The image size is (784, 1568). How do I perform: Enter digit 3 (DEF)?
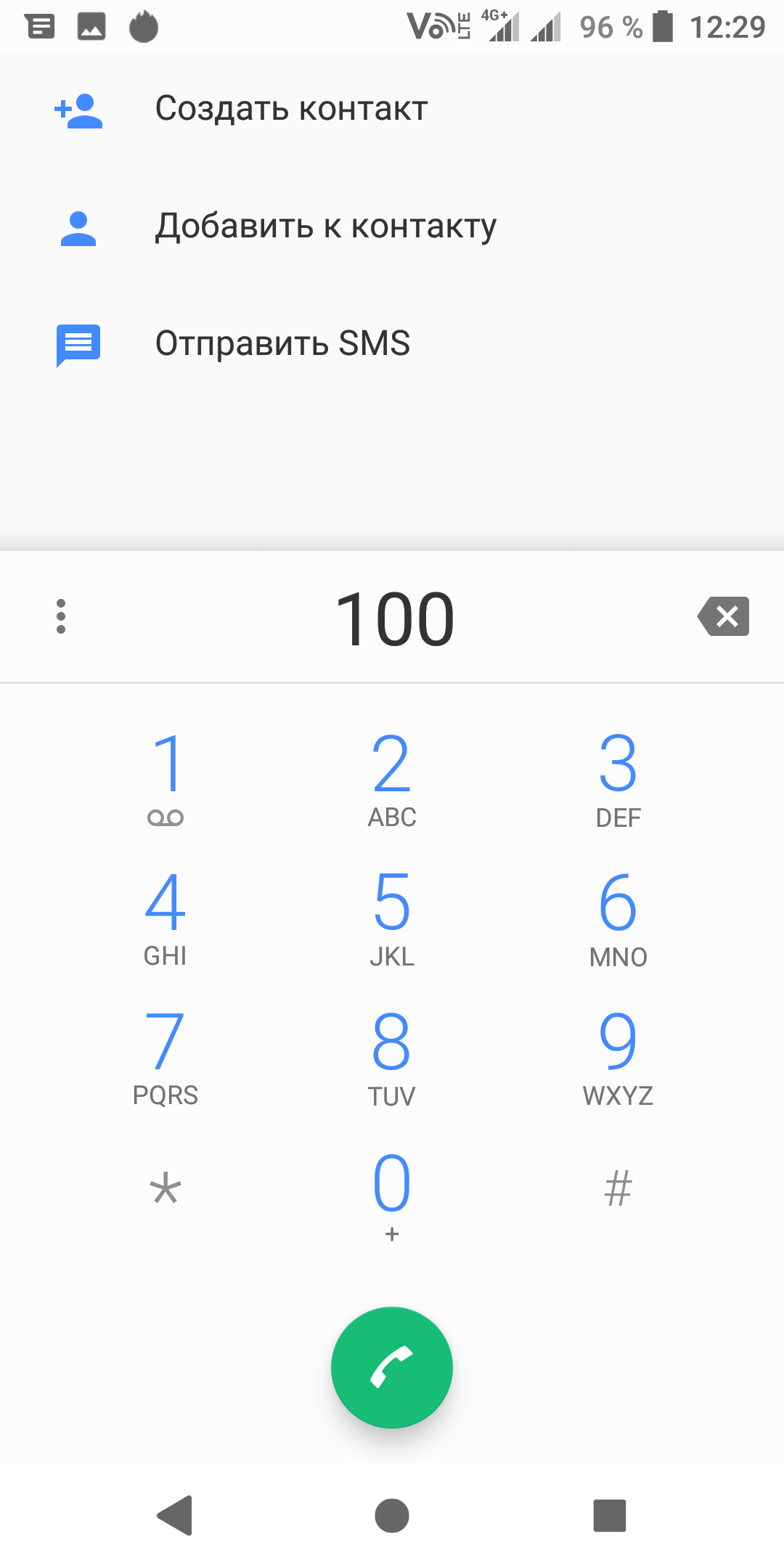click(x=618, y=777)
